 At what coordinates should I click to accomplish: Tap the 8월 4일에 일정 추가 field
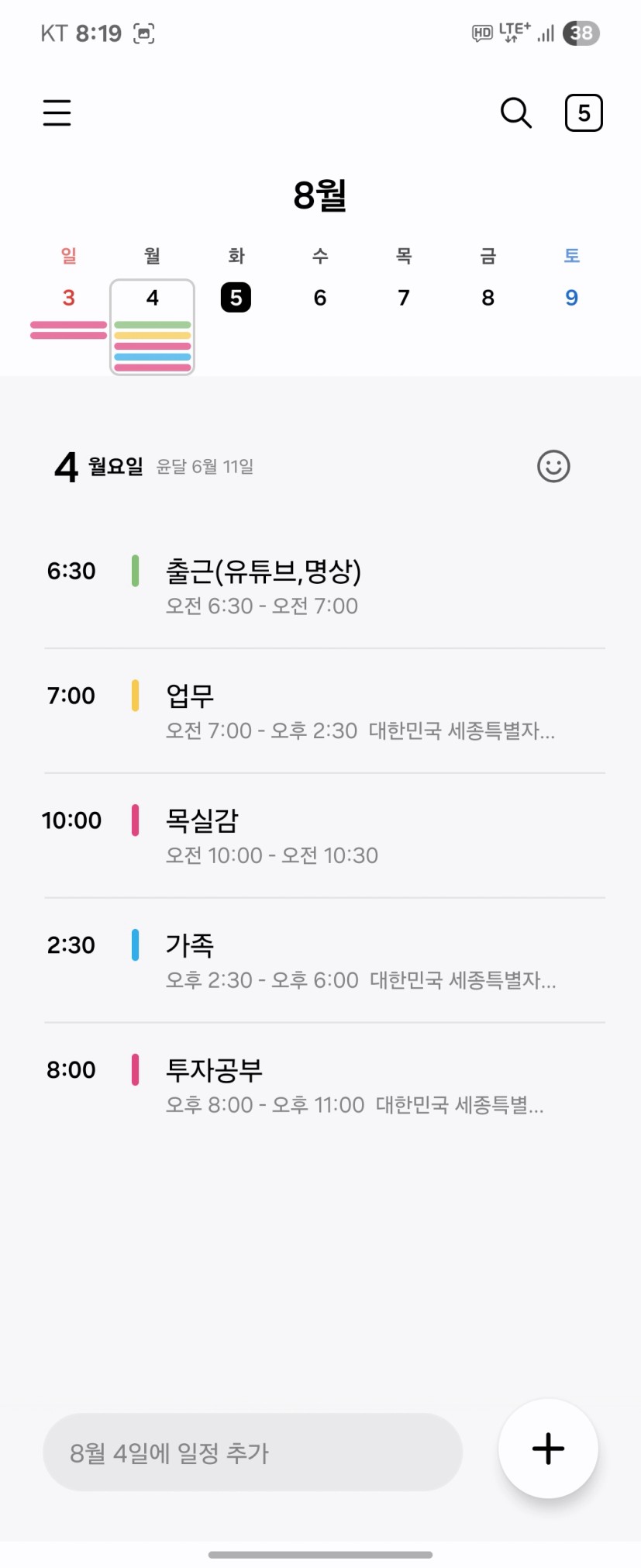[x=252, y=1452]
